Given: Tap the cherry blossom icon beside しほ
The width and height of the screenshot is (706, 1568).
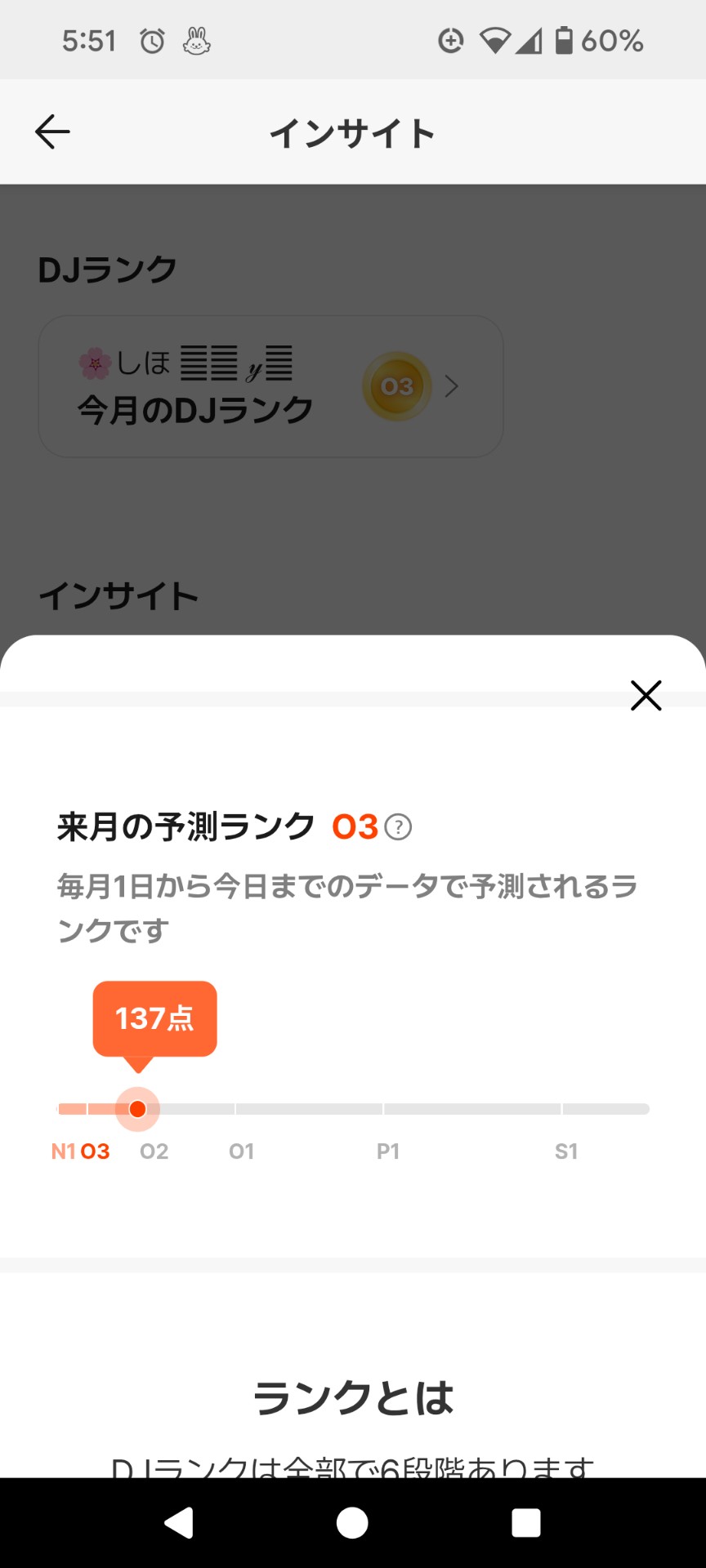Looking at the screenshot, I should pyautogui.click(x=96, y=365).
